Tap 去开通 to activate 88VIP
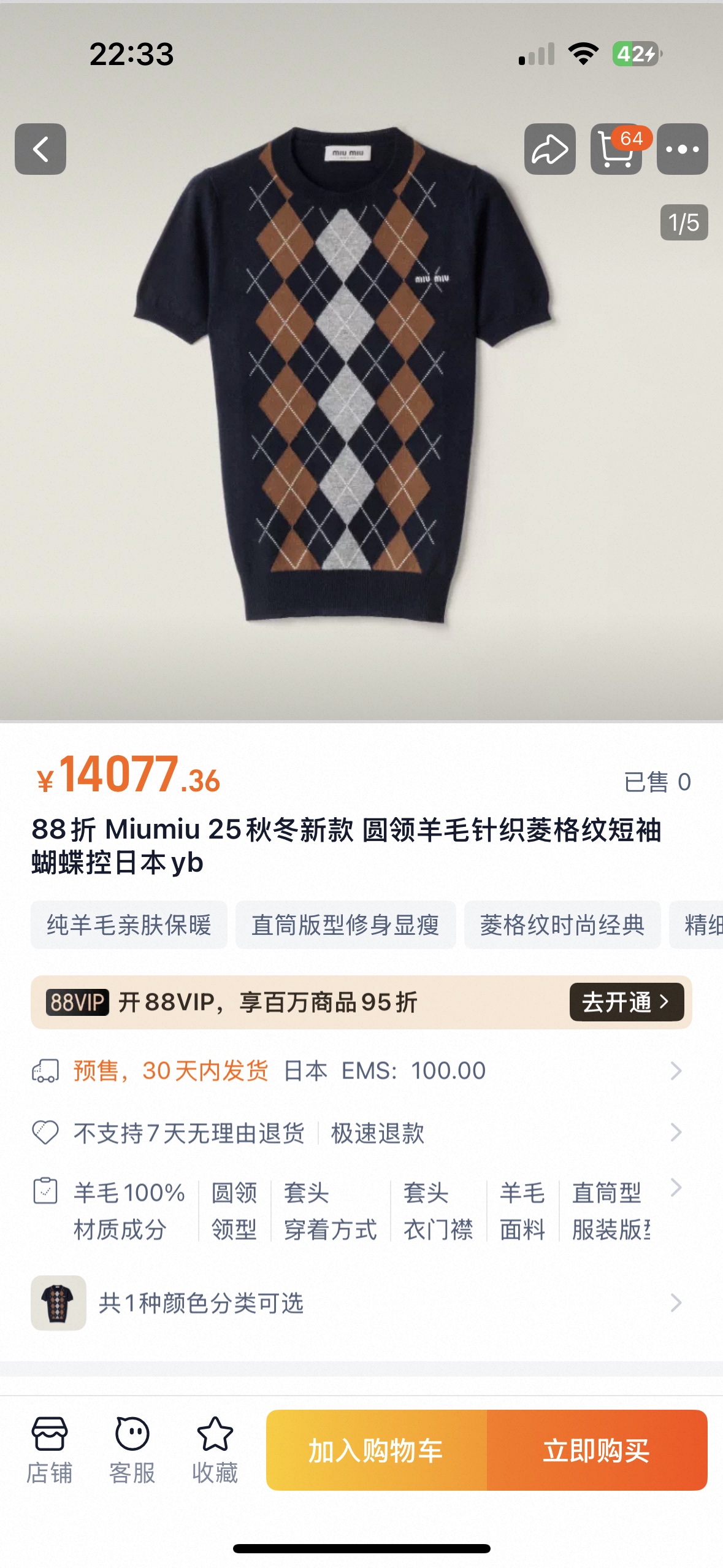This screenshot has height=1568, width=723. [626, 1002]
